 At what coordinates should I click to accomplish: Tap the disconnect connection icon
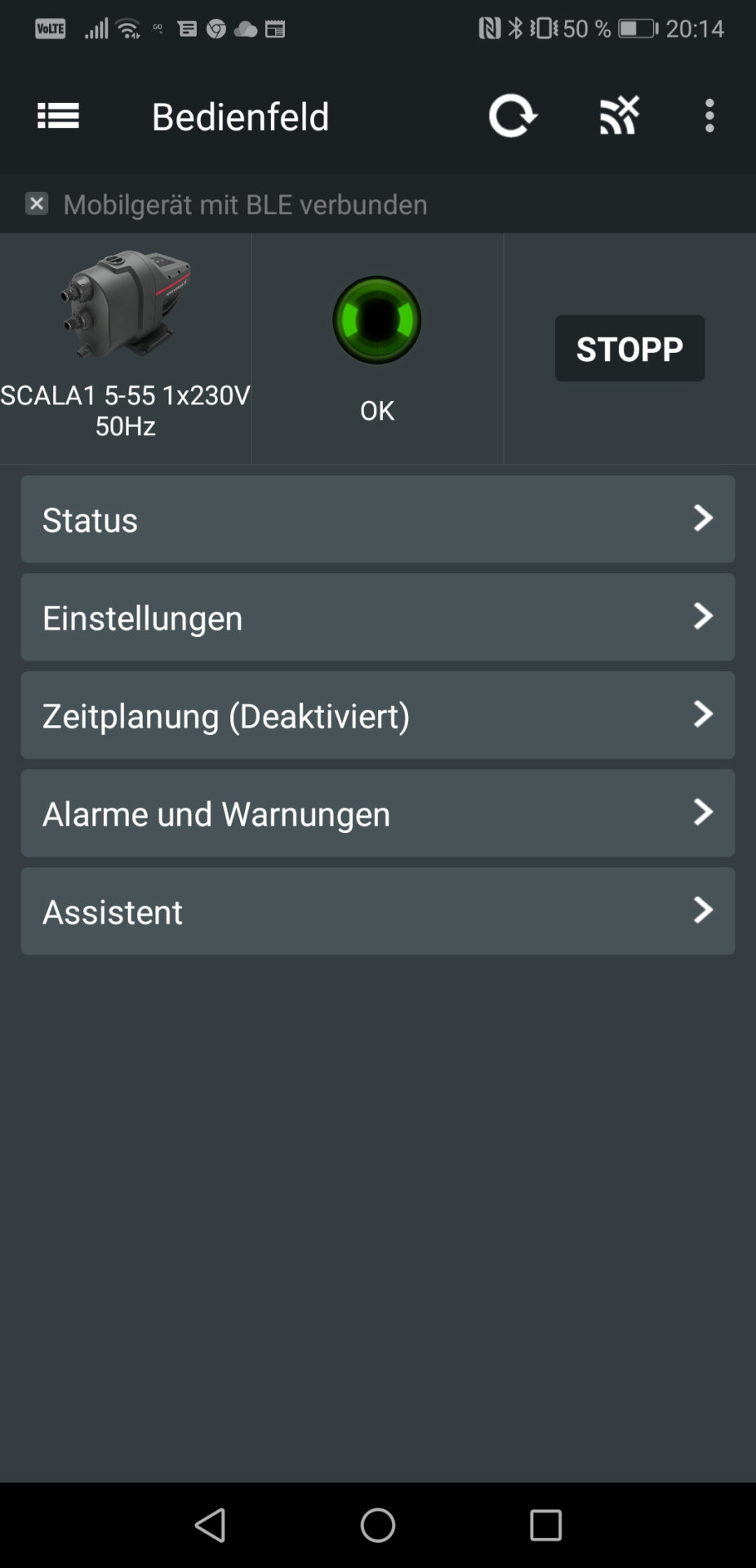tap(620, 116)
